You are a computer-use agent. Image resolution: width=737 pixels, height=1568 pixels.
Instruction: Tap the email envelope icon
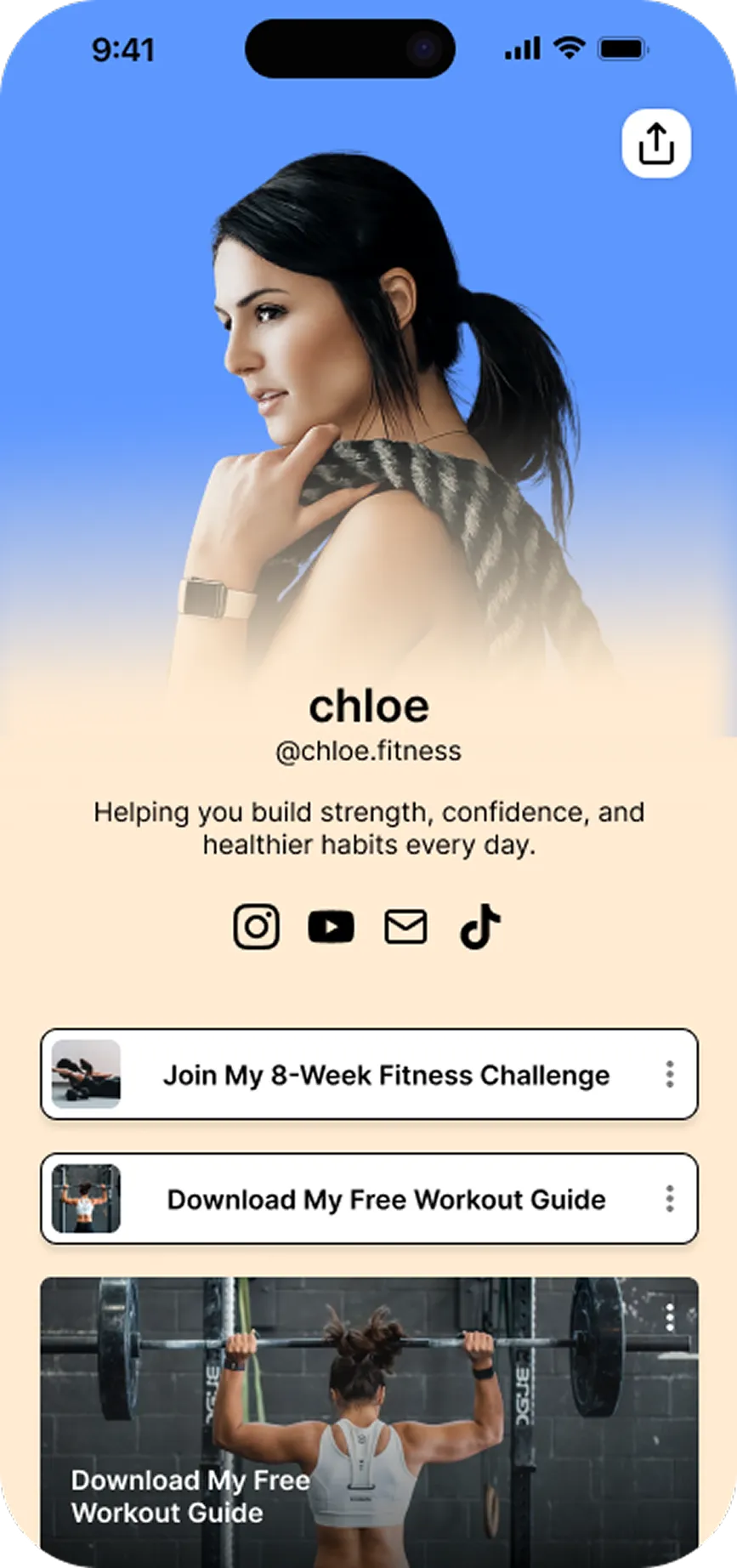coord(405,927)
